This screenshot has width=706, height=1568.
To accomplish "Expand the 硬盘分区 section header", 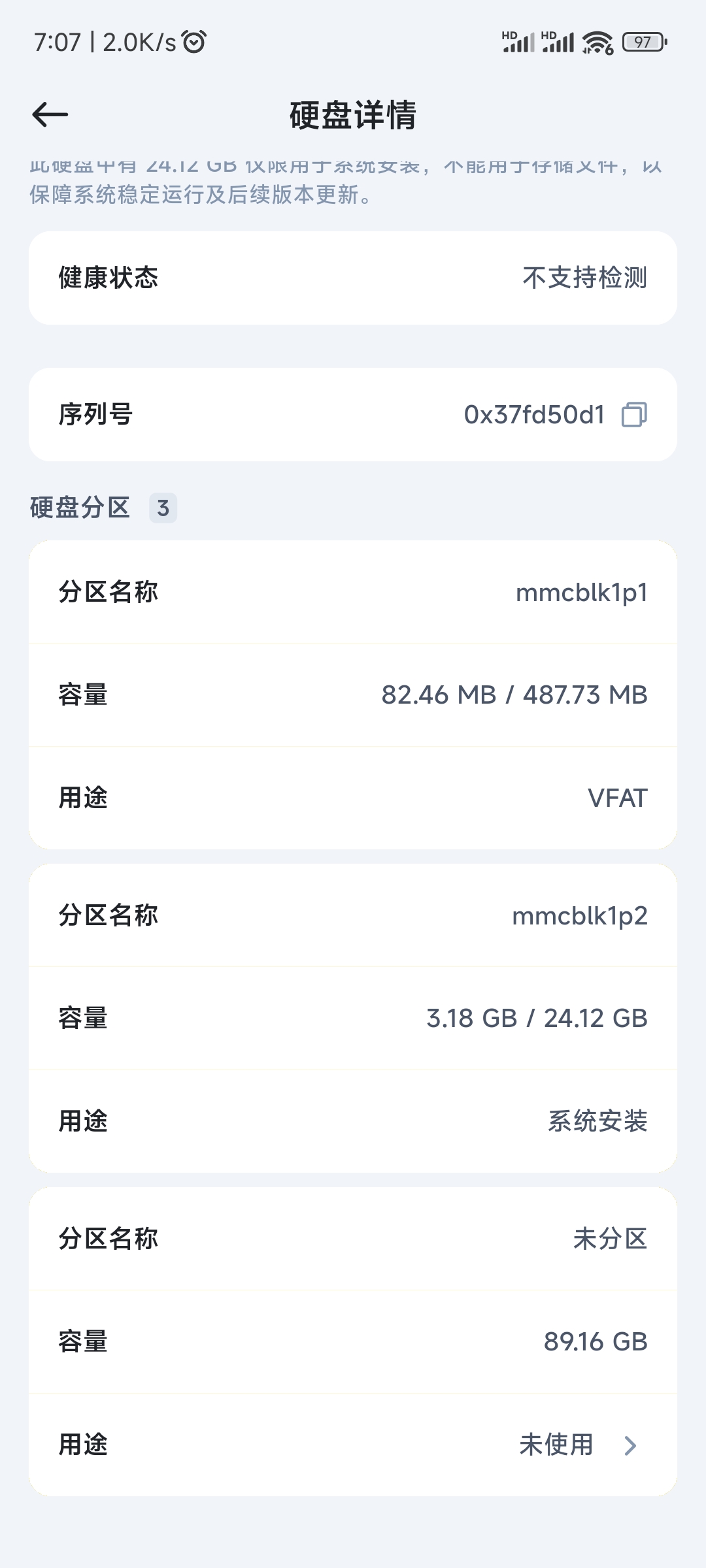I will click(82, 506).
